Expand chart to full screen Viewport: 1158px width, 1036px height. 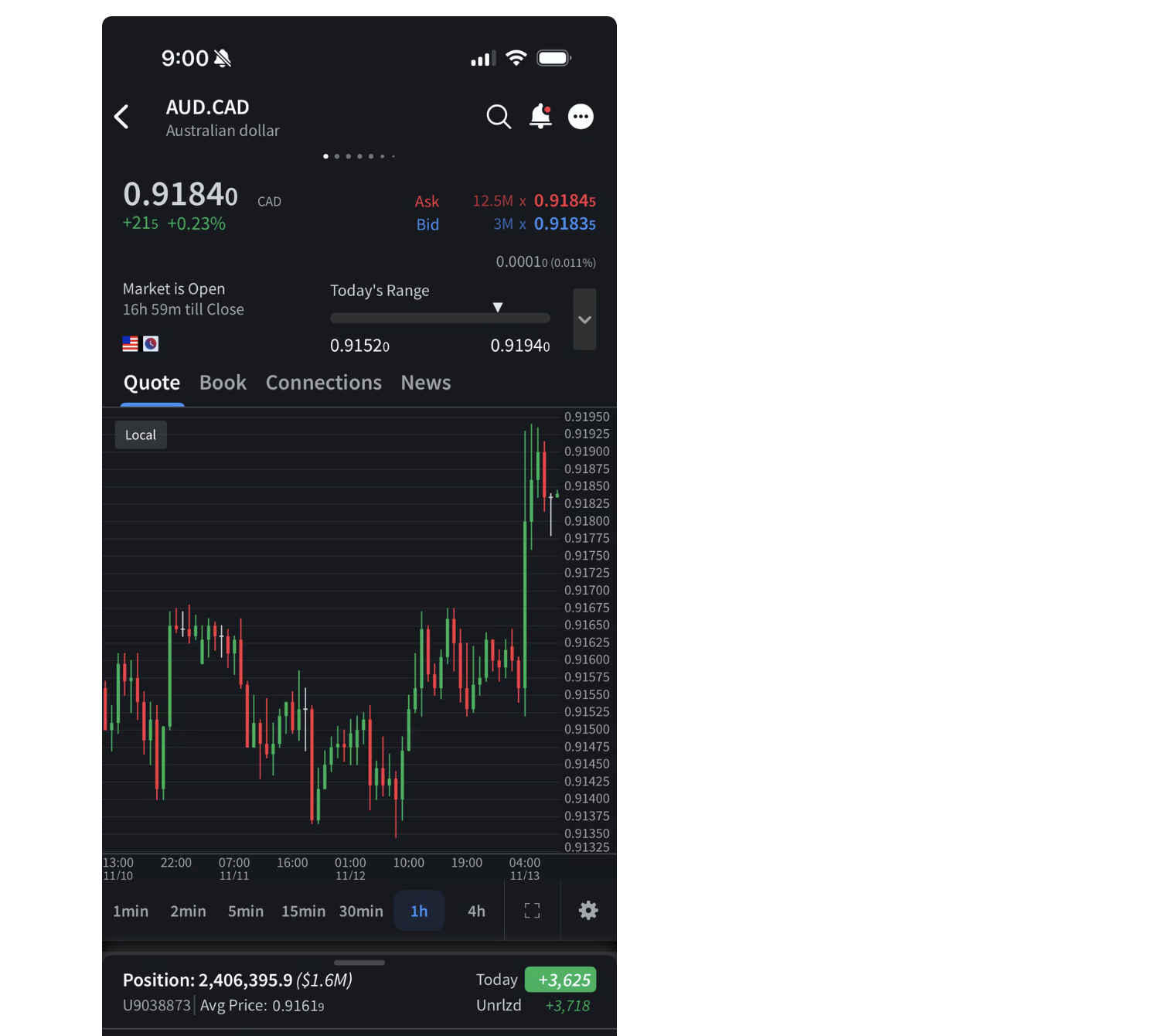(x=532, y=911)
